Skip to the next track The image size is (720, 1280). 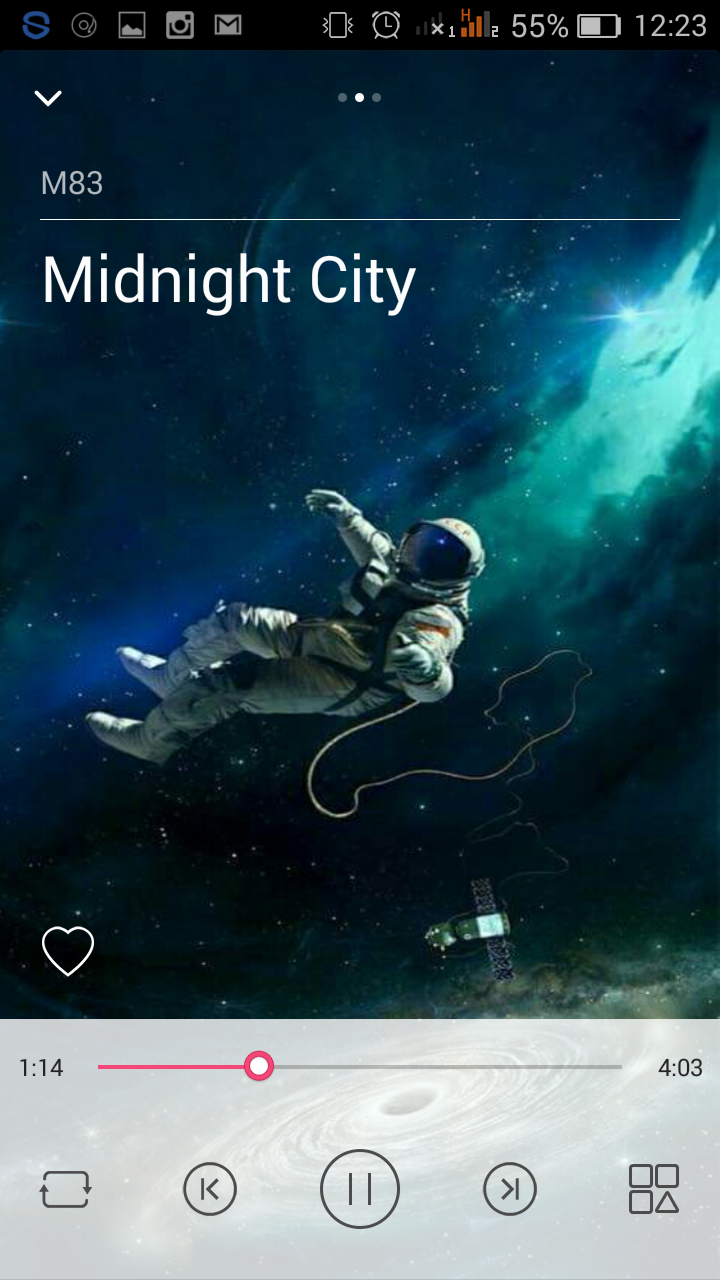[510, 1189]
